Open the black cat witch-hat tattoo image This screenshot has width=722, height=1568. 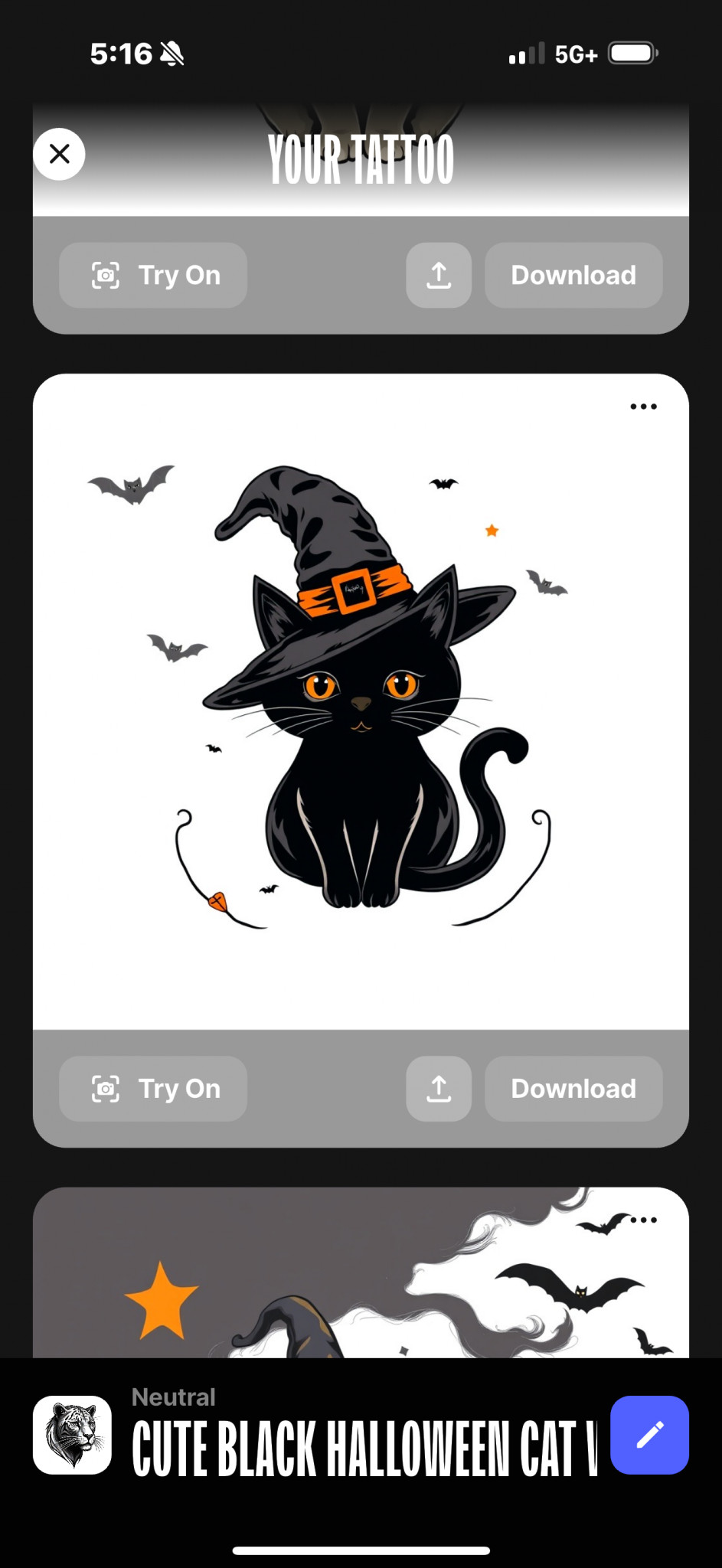click(361, 701)
